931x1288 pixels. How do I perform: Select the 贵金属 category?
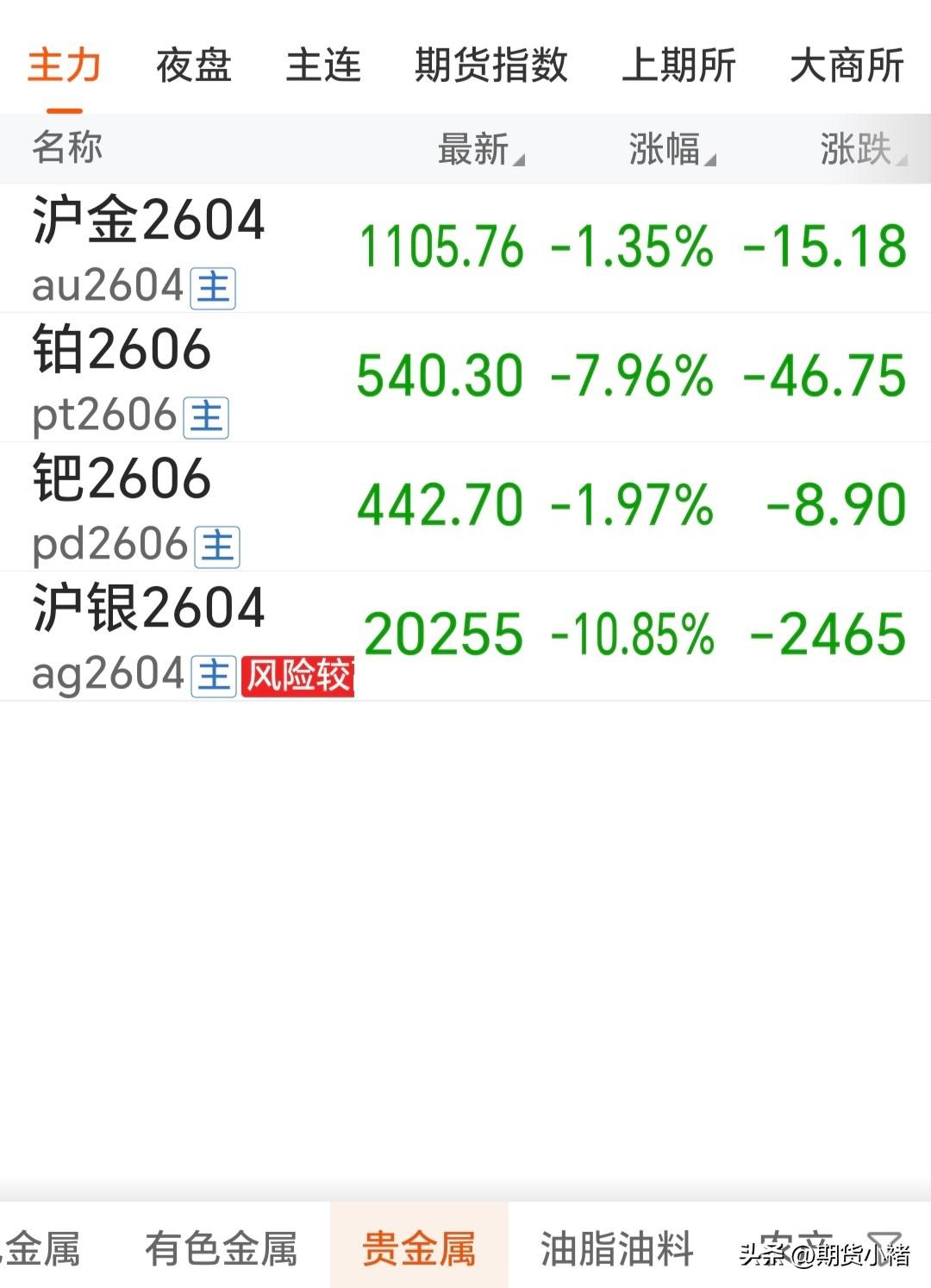[x=419, y=1247]
